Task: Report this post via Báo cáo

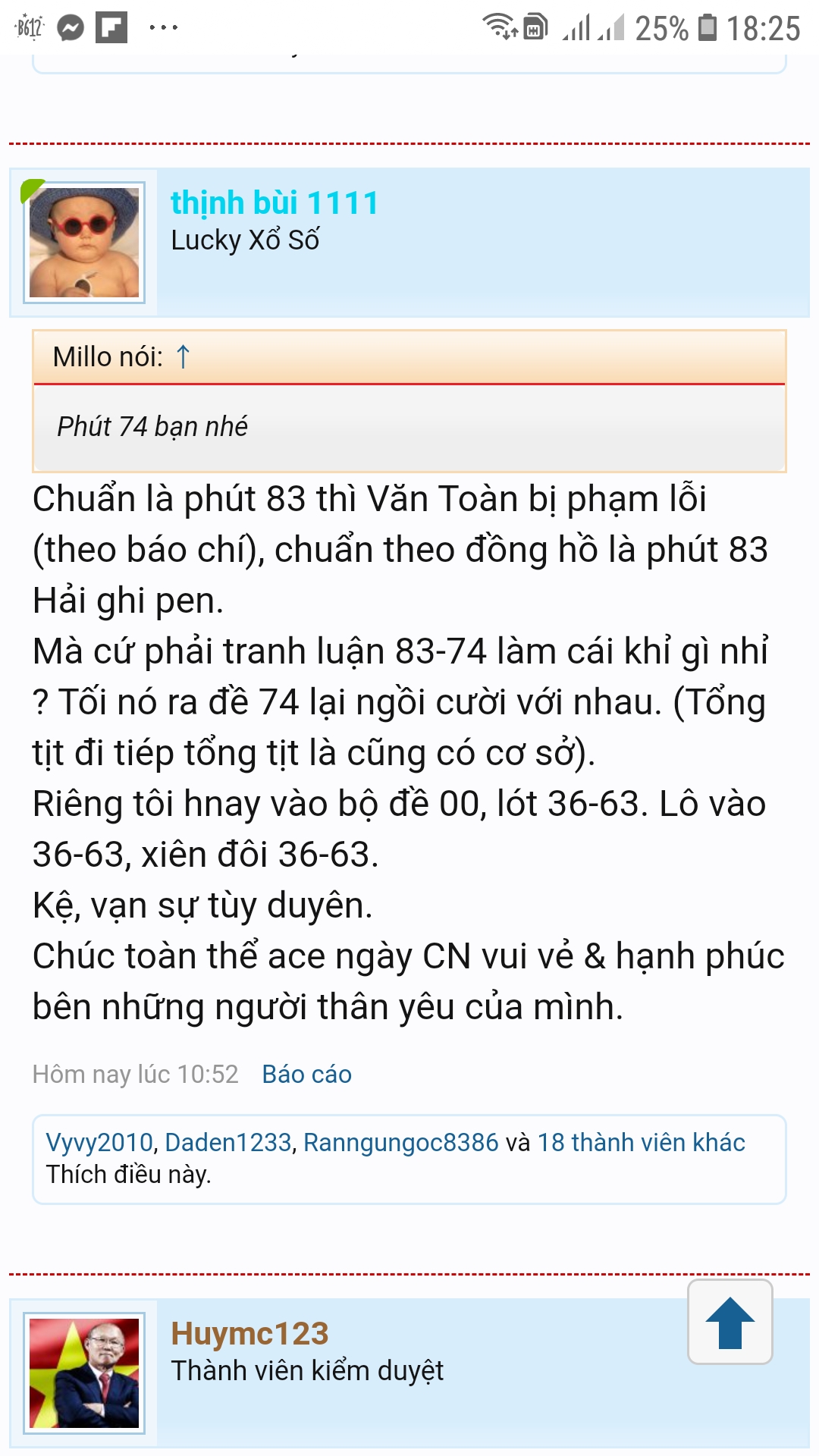Action: 306,1074
